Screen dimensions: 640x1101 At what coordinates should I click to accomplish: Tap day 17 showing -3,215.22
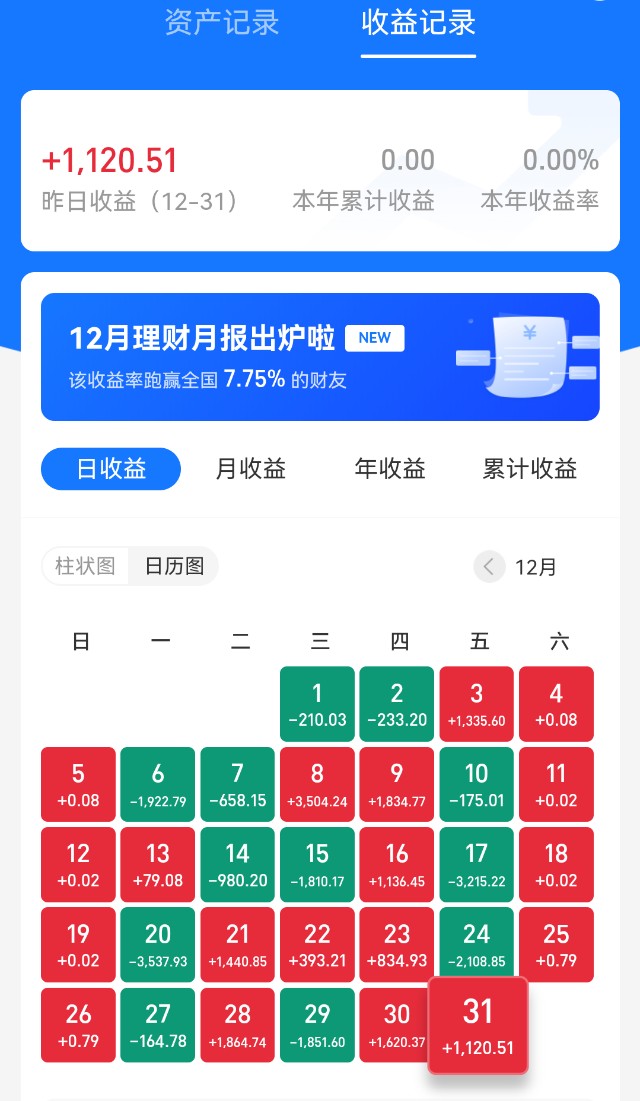476,864
